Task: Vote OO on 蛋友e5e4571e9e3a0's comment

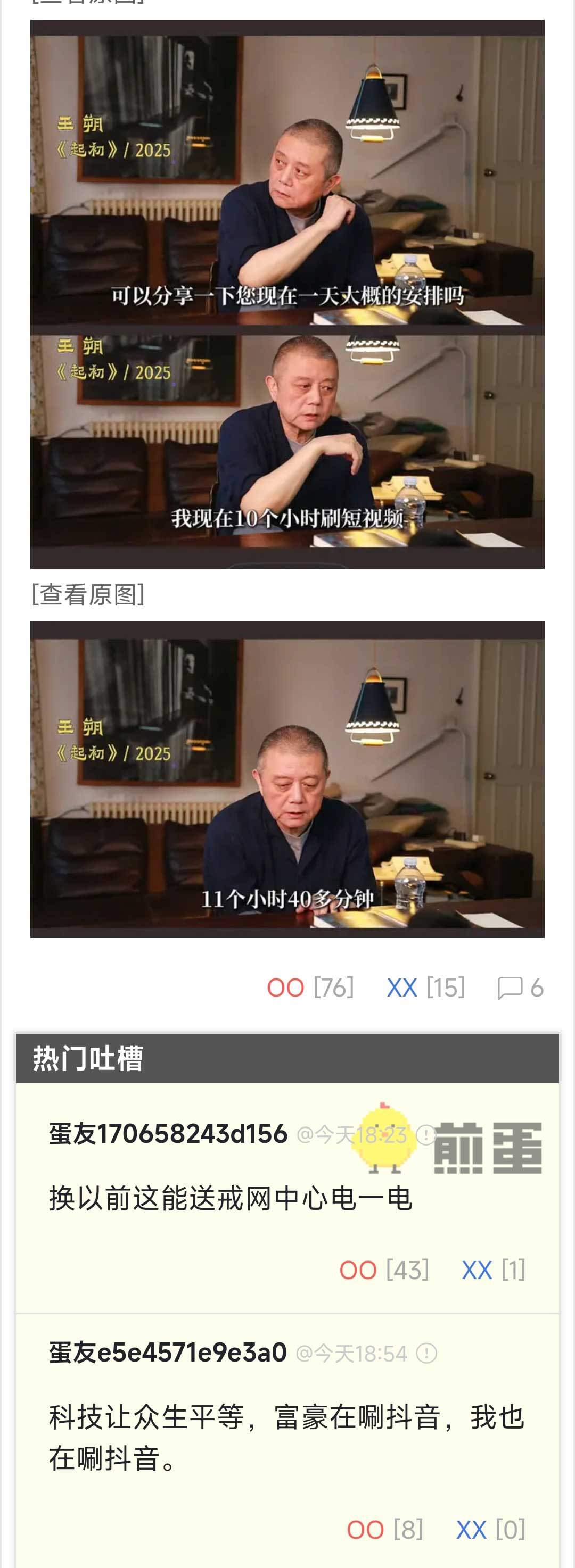Action: coord(365,1530)
